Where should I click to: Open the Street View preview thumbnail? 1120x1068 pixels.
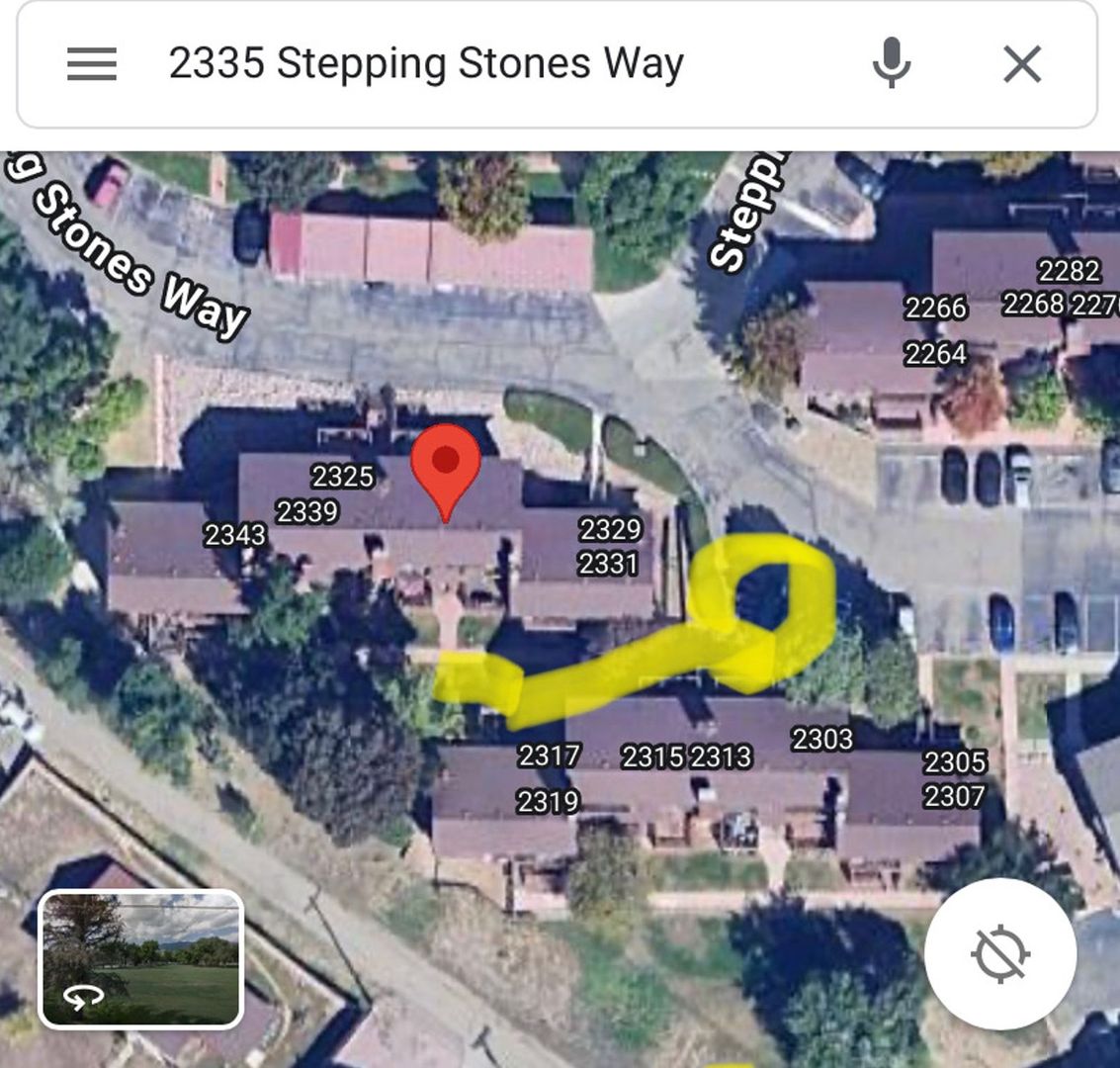coord(140,958)
